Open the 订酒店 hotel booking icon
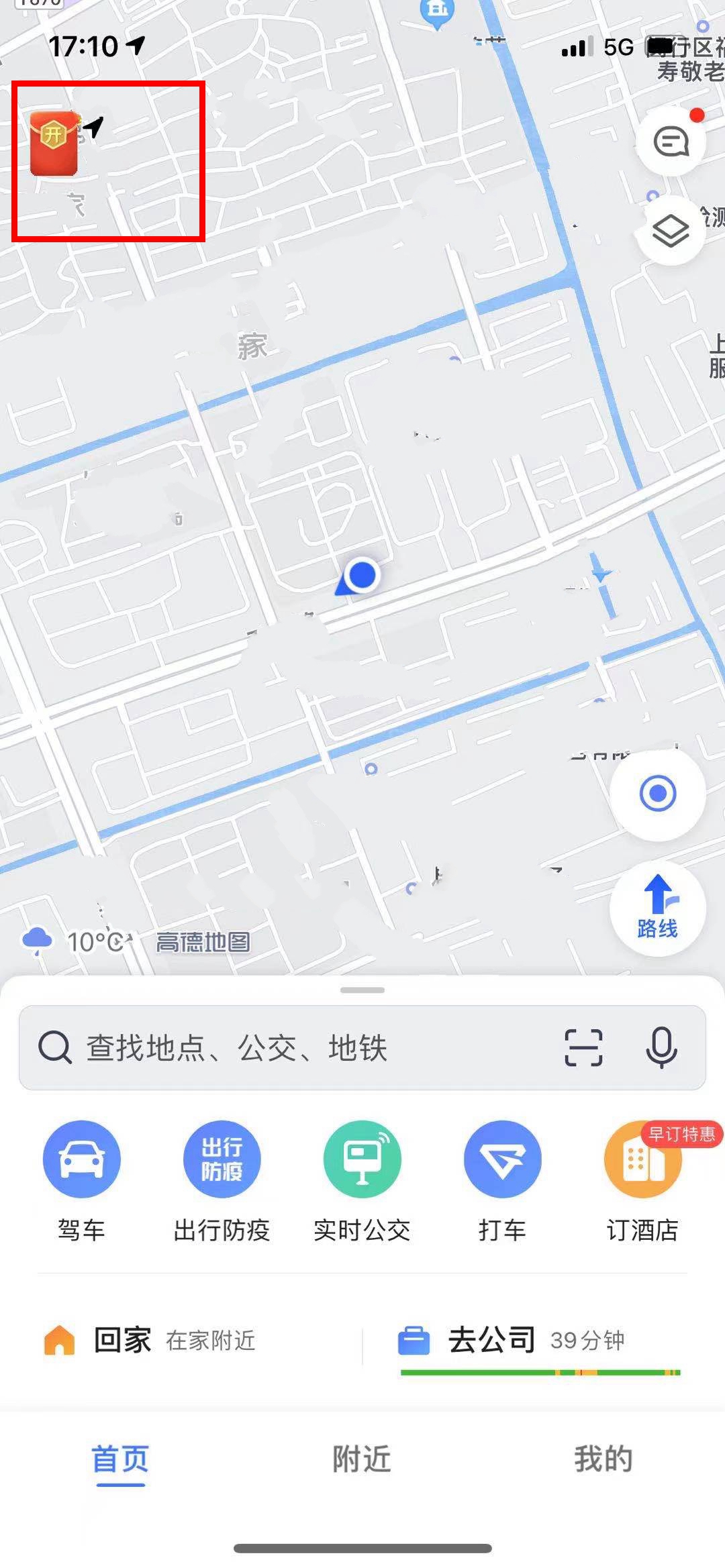The width and height of the screenshot is (725, 1568). (642, 1159)
